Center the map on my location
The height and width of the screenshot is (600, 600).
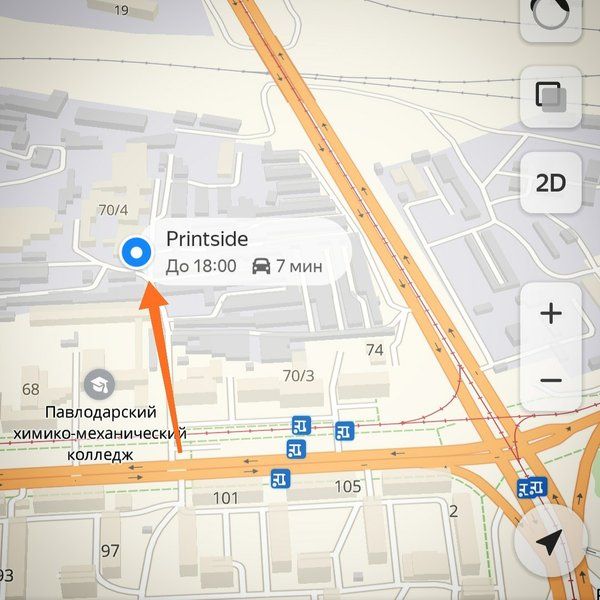tap(549, 543)
